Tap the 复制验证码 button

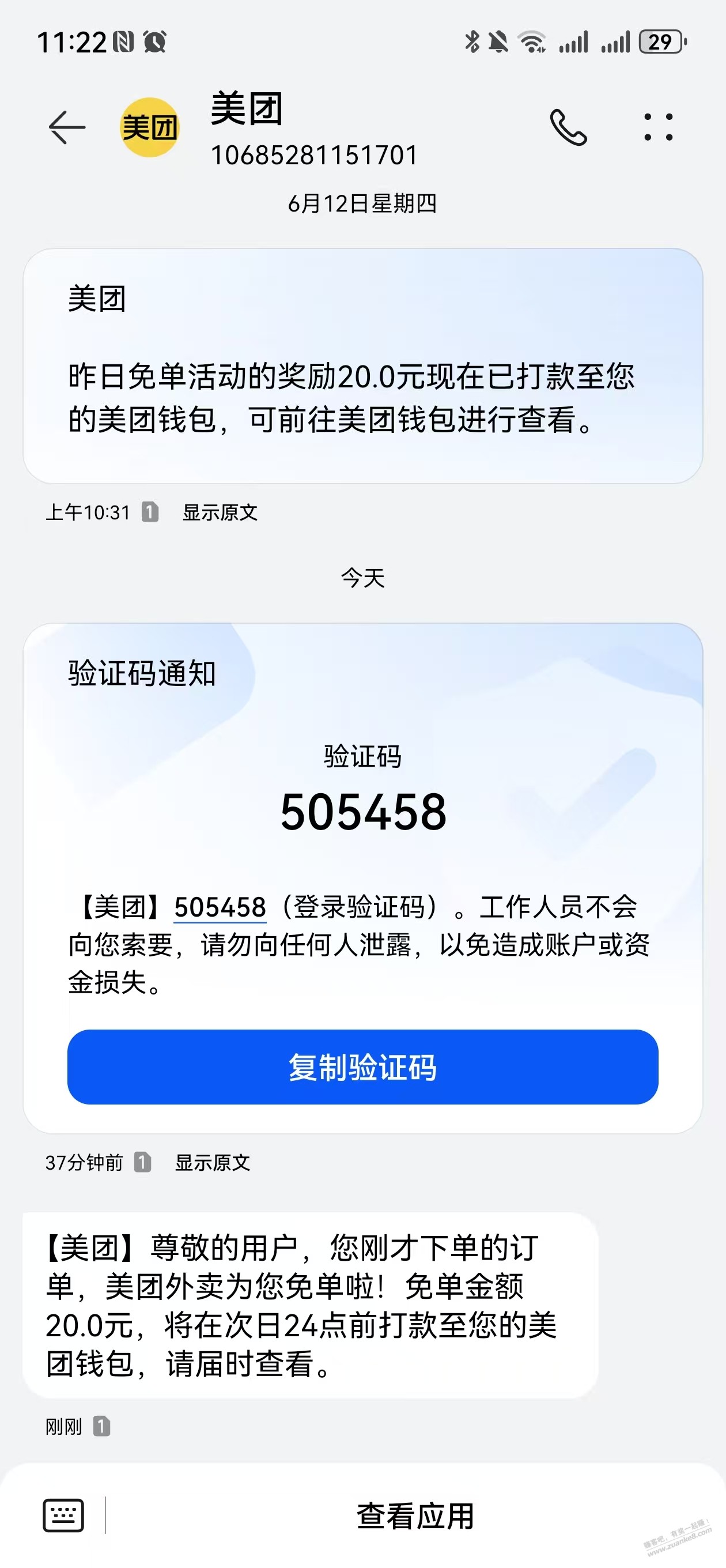(362, 1067)
